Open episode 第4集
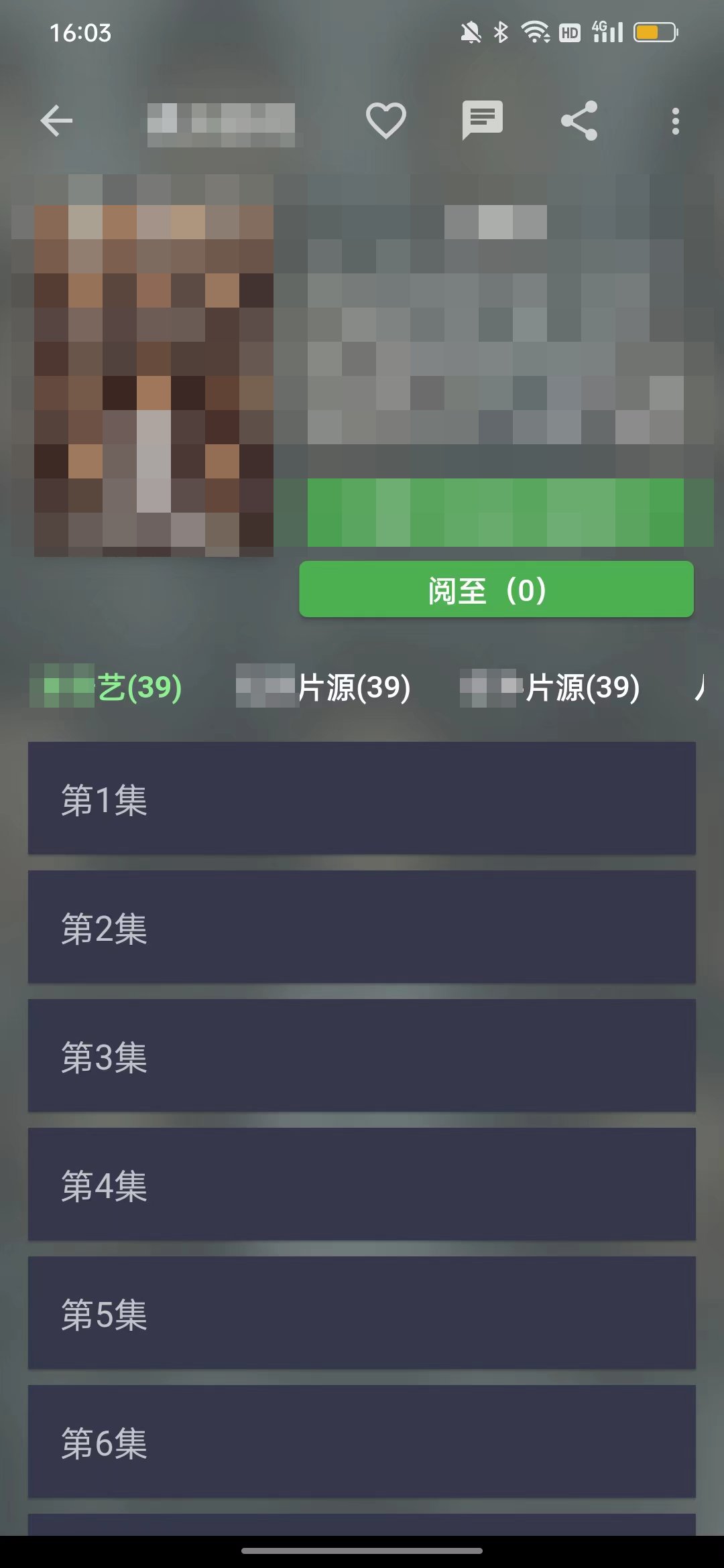 [x=362, y=1185]
